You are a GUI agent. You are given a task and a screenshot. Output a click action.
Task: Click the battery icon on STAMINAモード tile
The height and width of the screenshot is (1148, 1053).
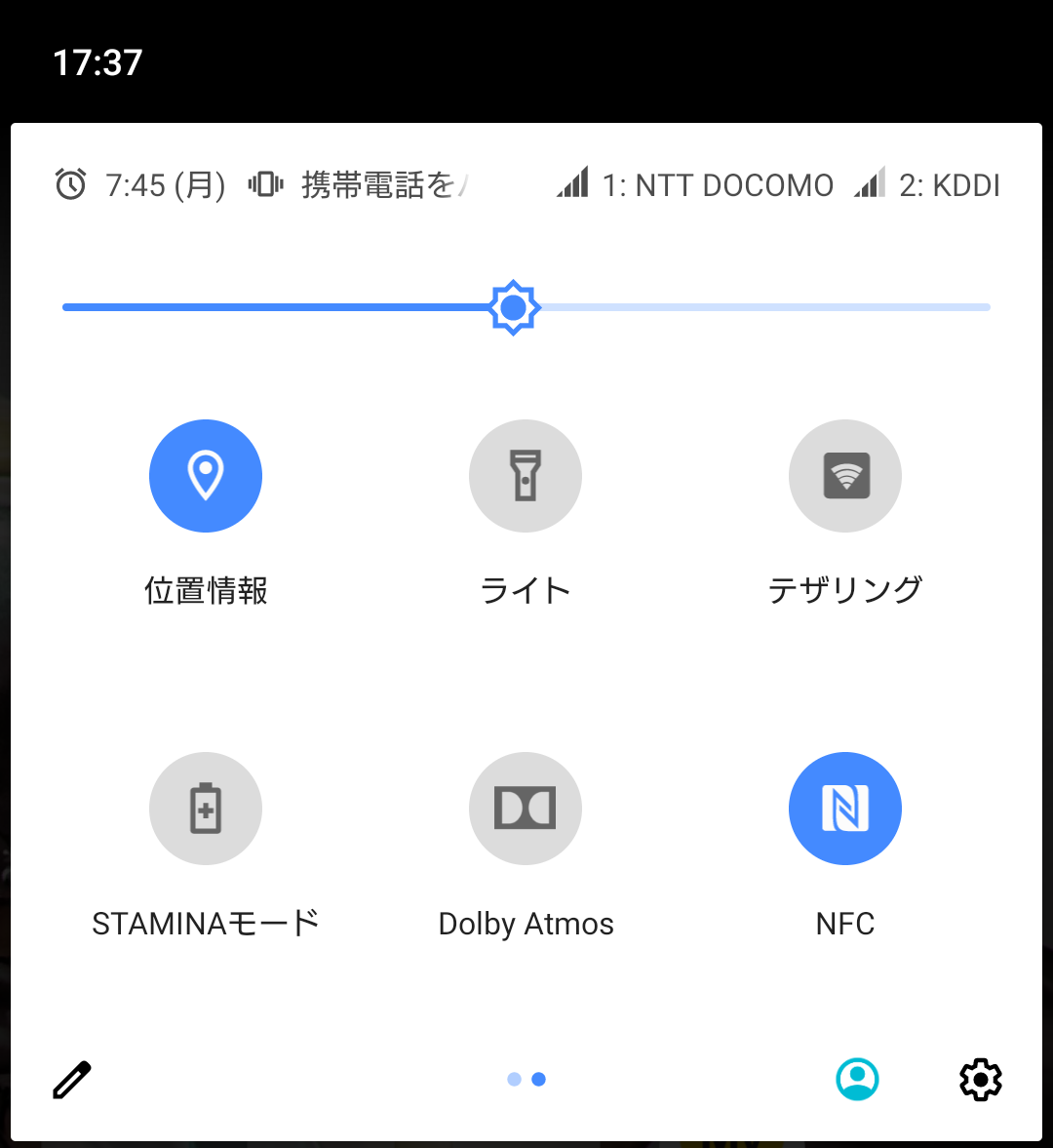[x=206, y=808]
